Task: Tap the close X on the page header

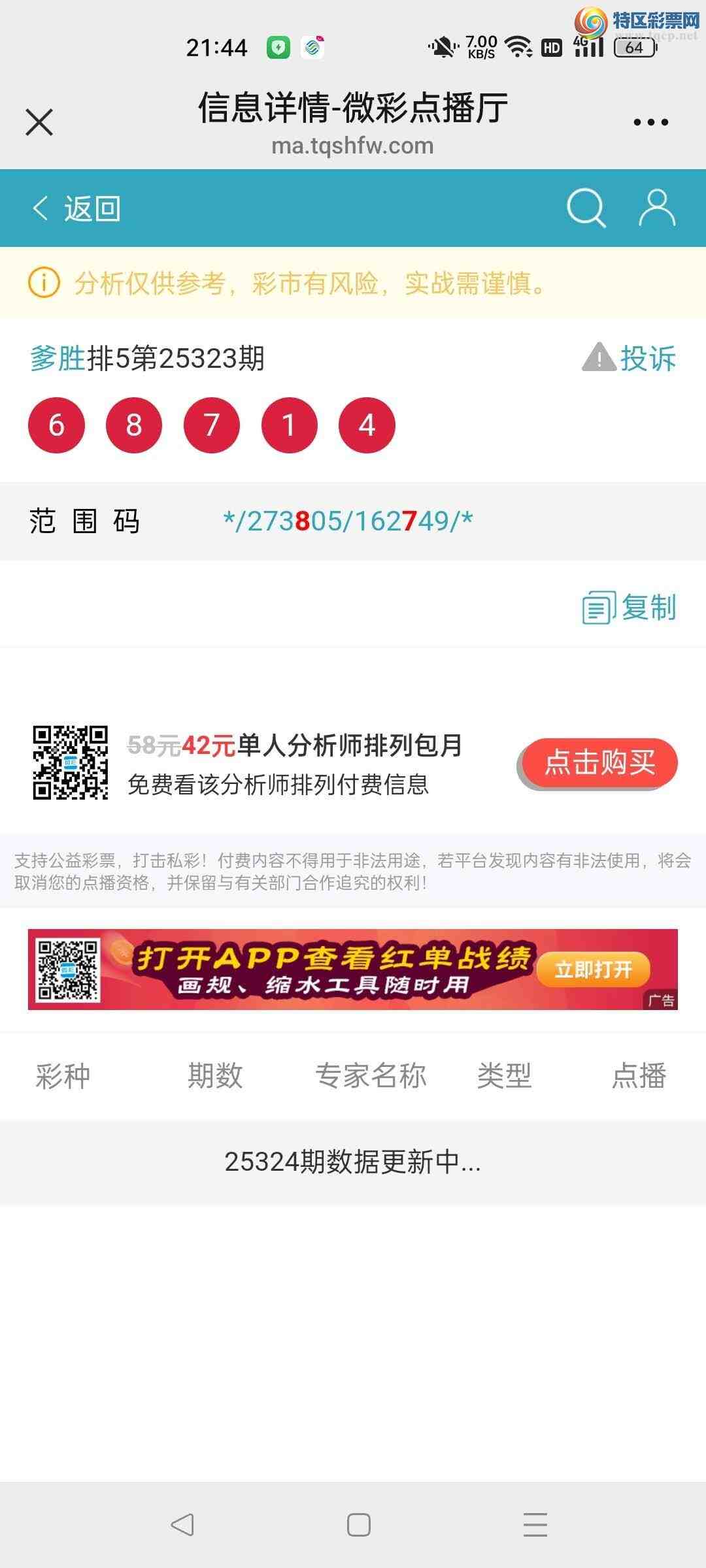Action: click(39, 121)
